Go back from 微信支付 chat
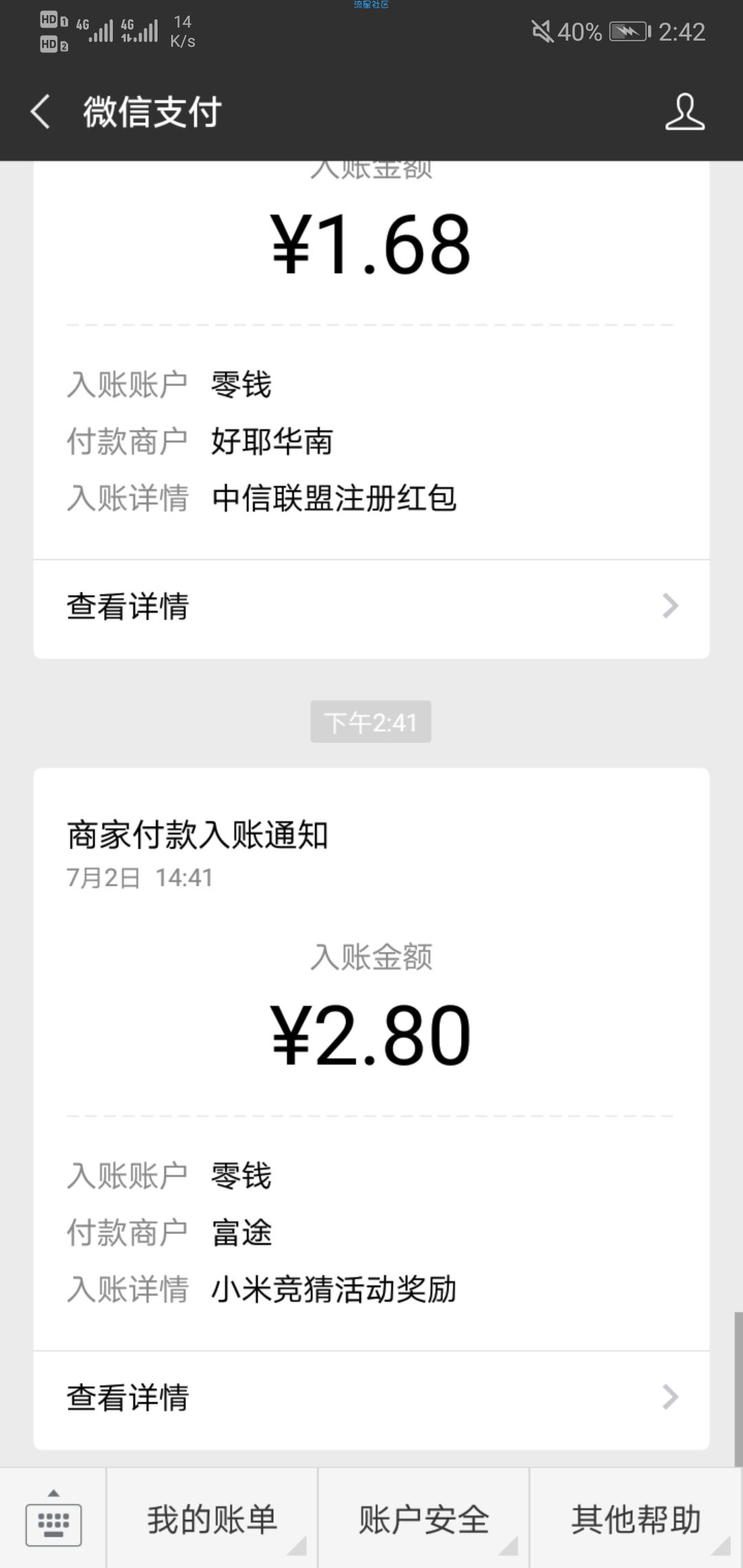This screenshot has width=743, height=1568. click(41, 111)
